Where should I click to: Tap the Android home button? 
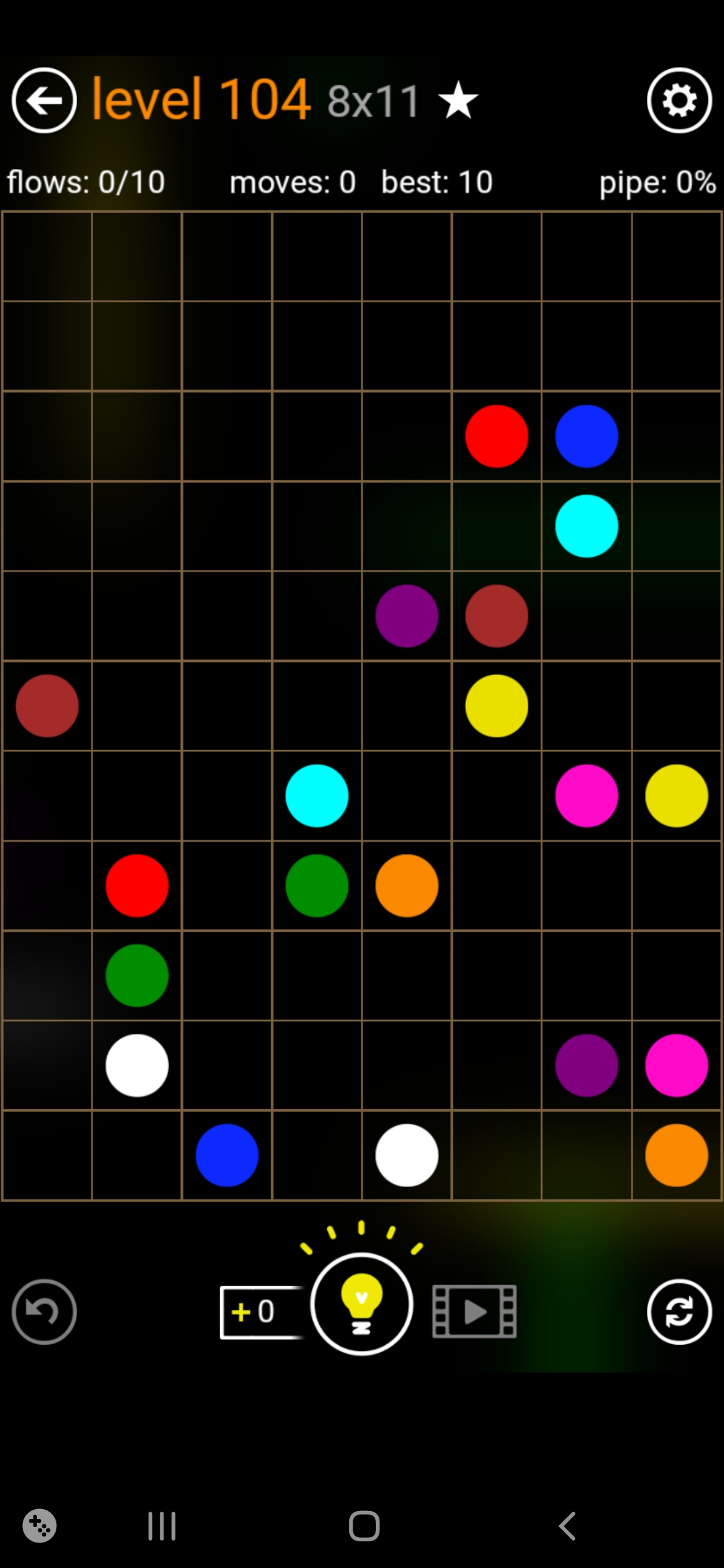pyautogui.click(x=364, y=1526)
